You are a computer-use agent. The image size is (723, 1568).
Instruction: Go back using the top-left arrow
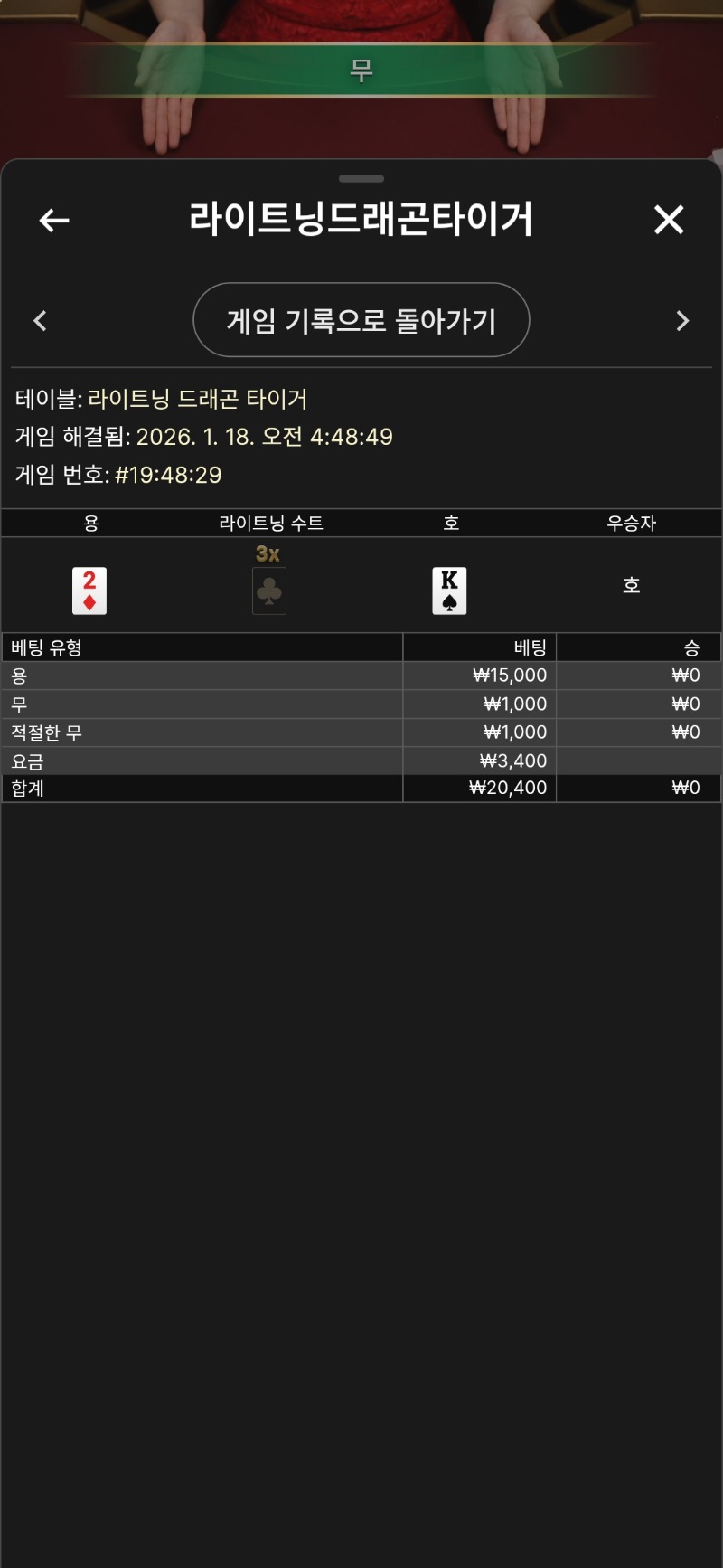[54, 220]
